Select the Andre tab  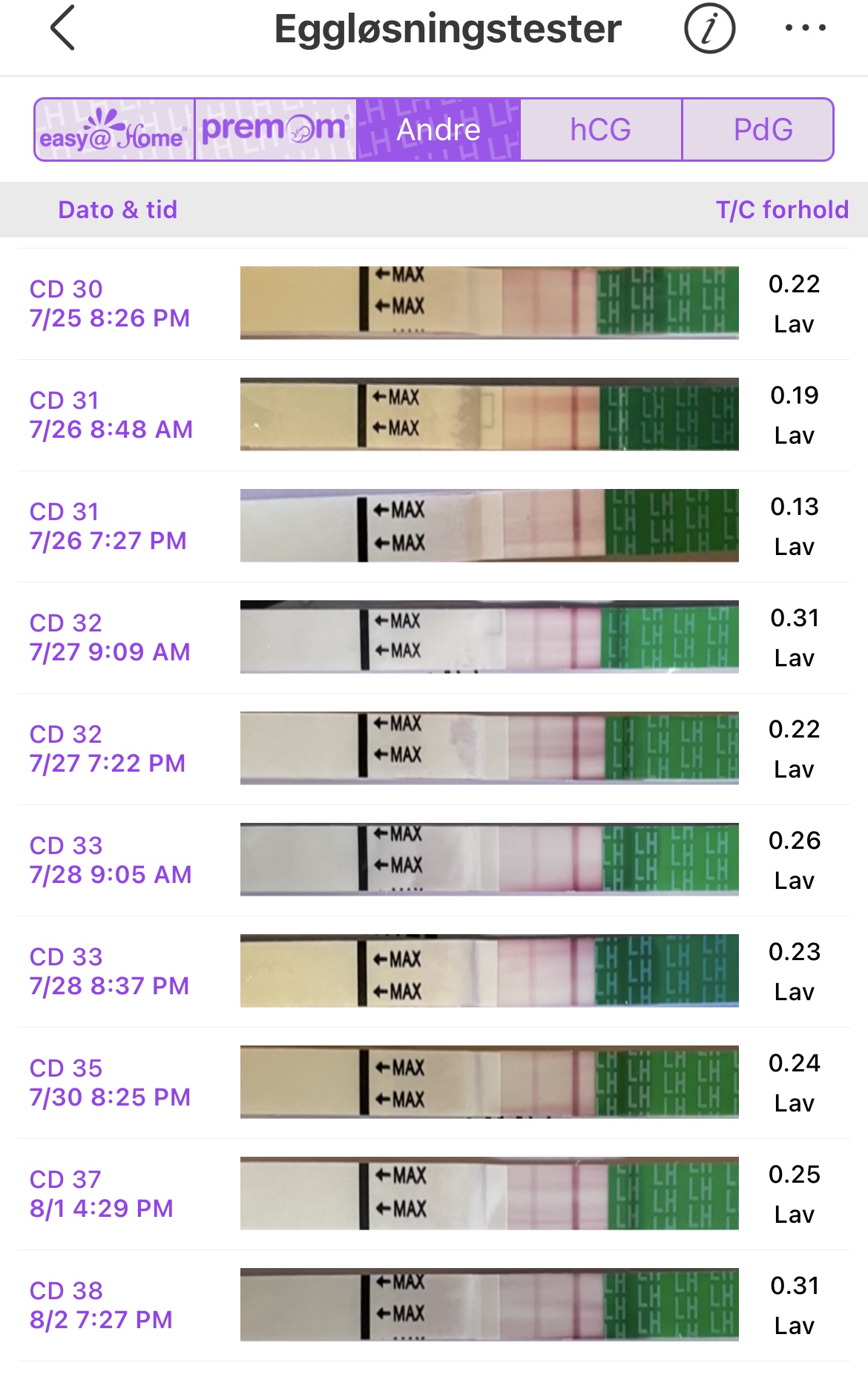(438, 130)
